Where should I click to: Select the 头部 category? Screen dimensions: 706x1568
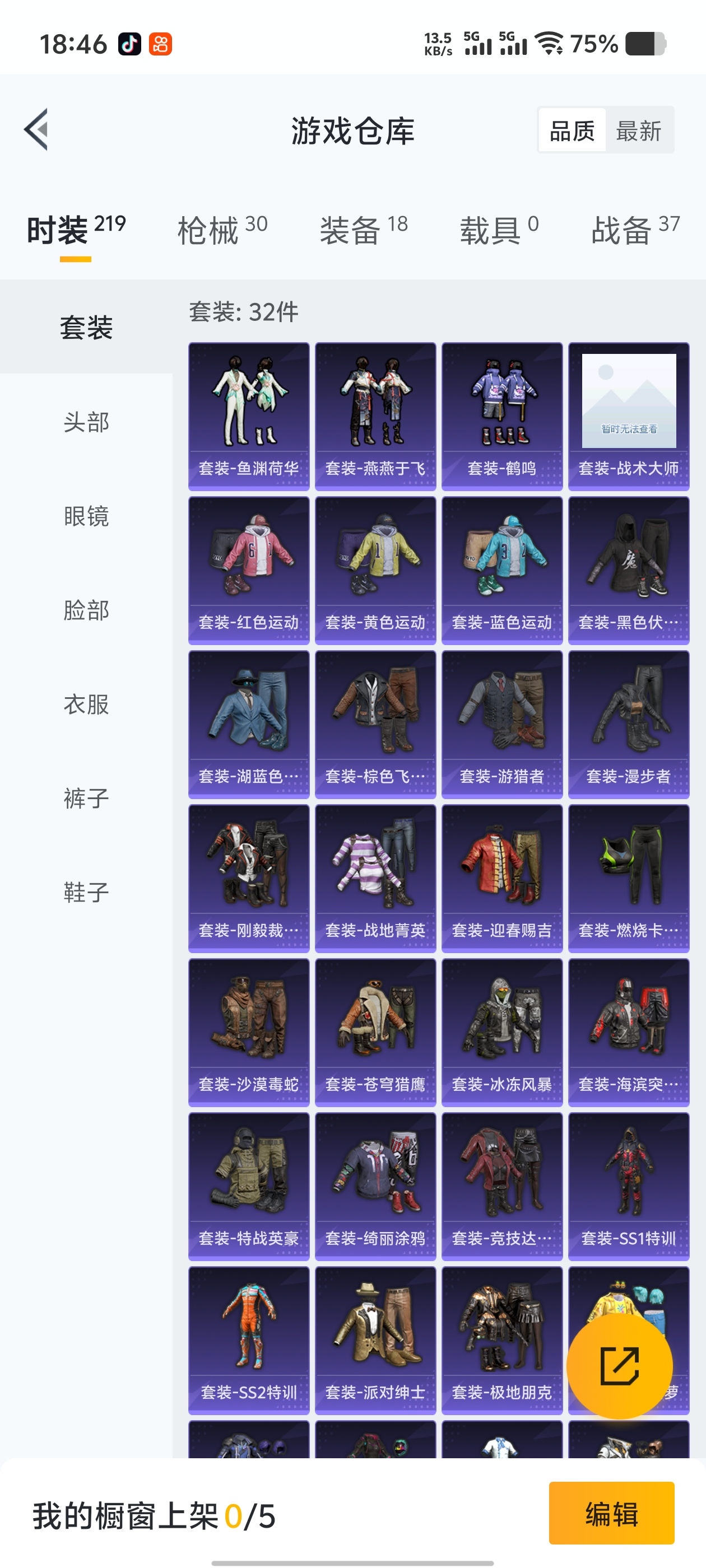coord(86,422)
